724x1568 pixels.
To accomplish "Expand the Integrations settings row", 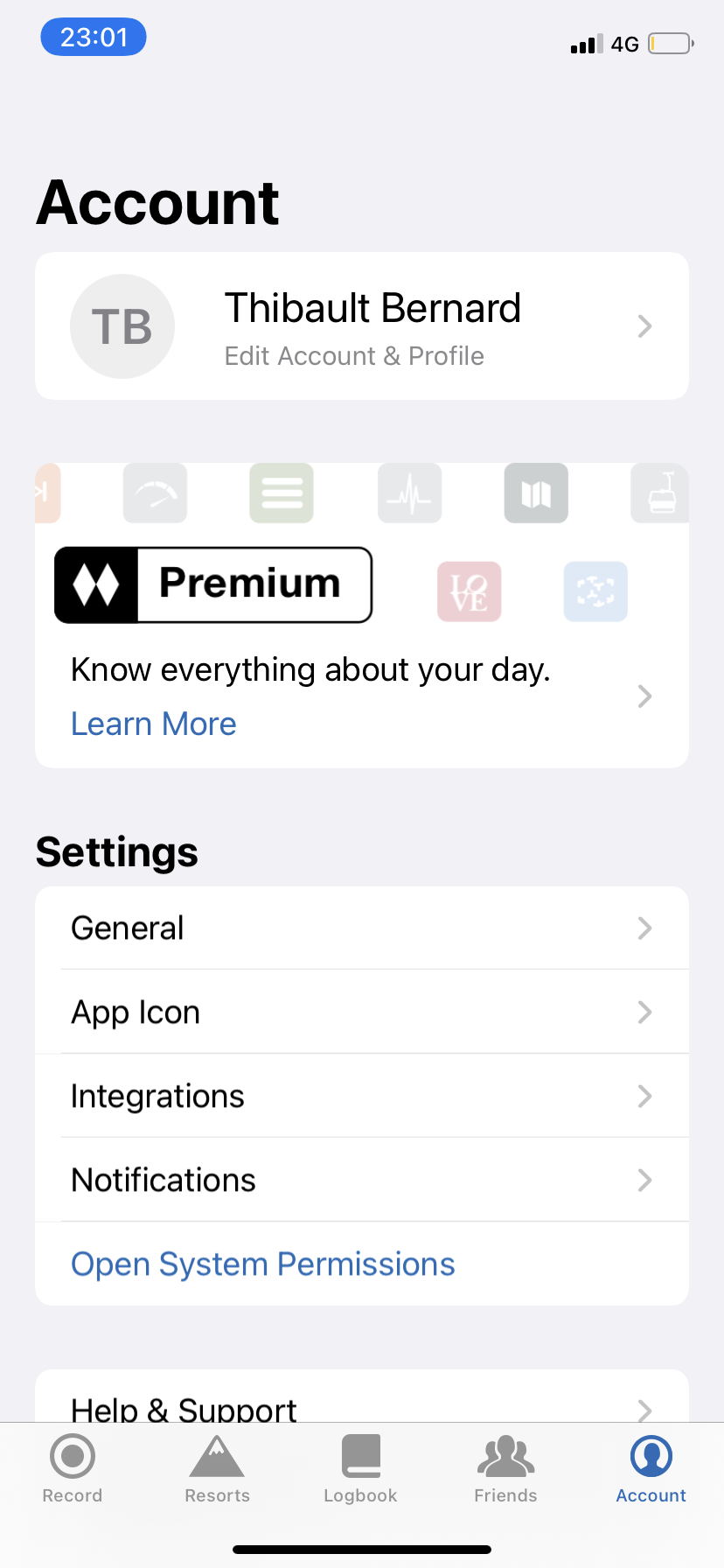I will [x=361, y=1095].
